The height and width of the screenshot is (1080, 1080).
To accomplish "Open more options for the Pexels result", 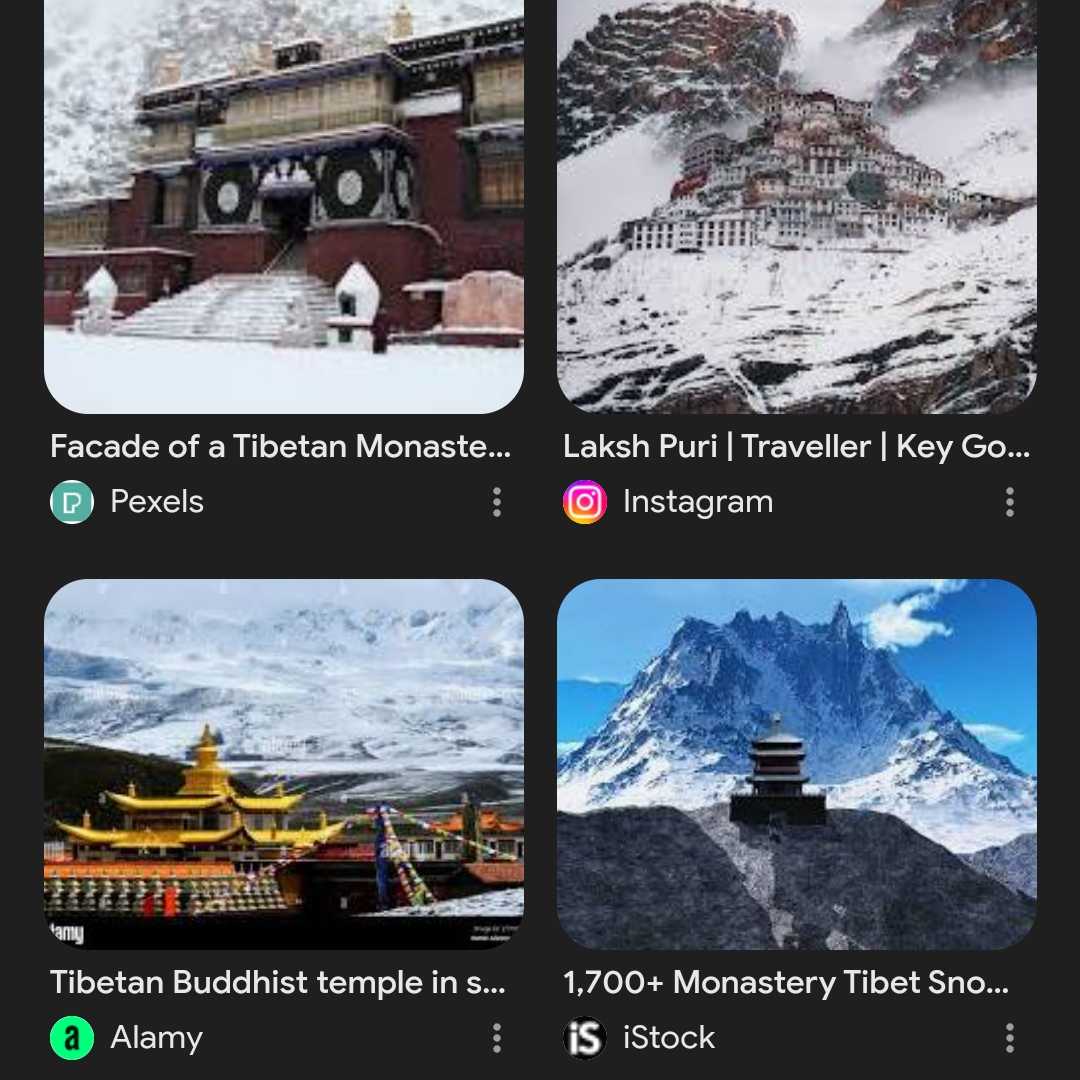I will 497,502.
